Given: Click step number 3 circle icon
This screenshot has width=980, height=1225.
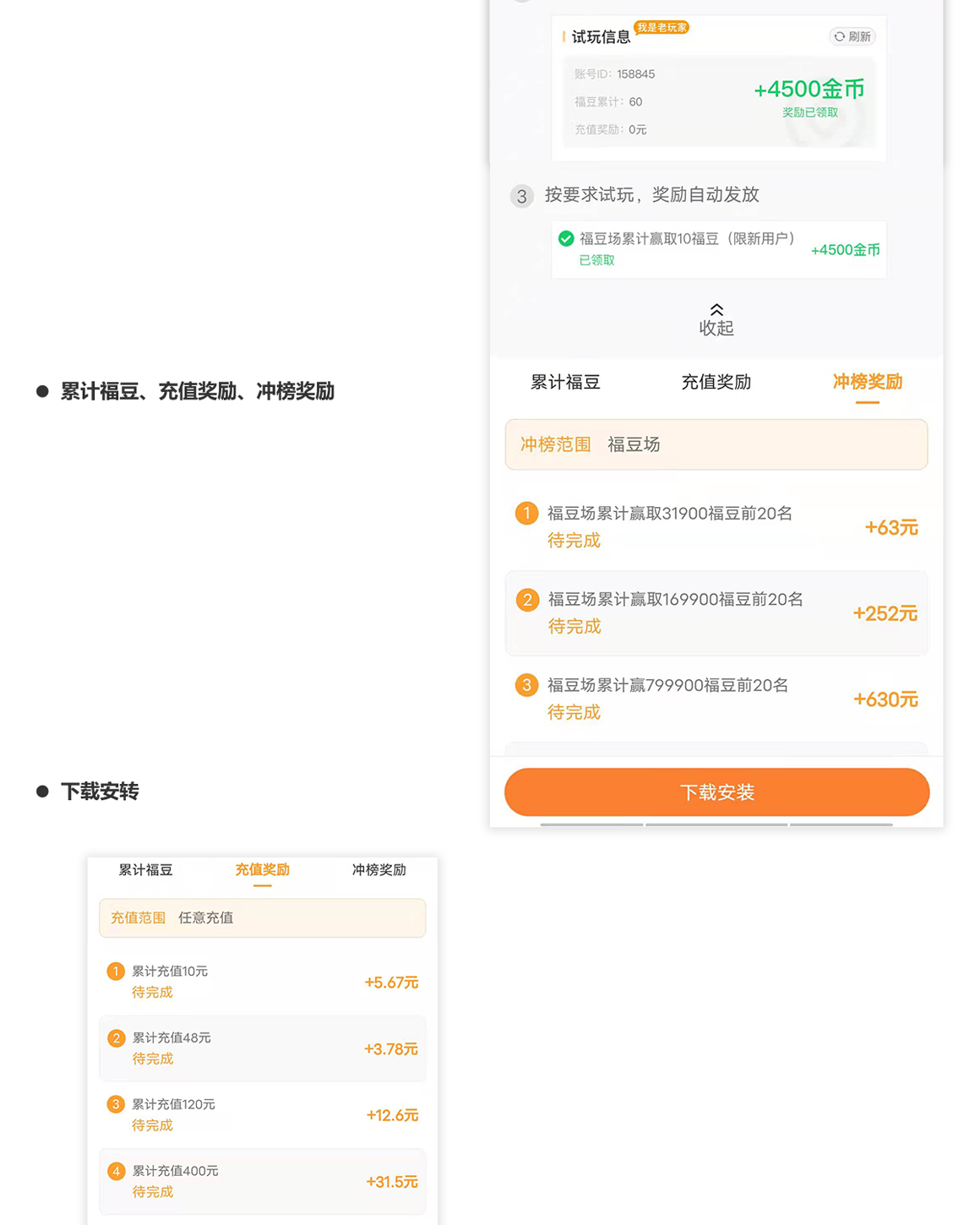Looking at the screenshot, I should [x=522, y=195].
